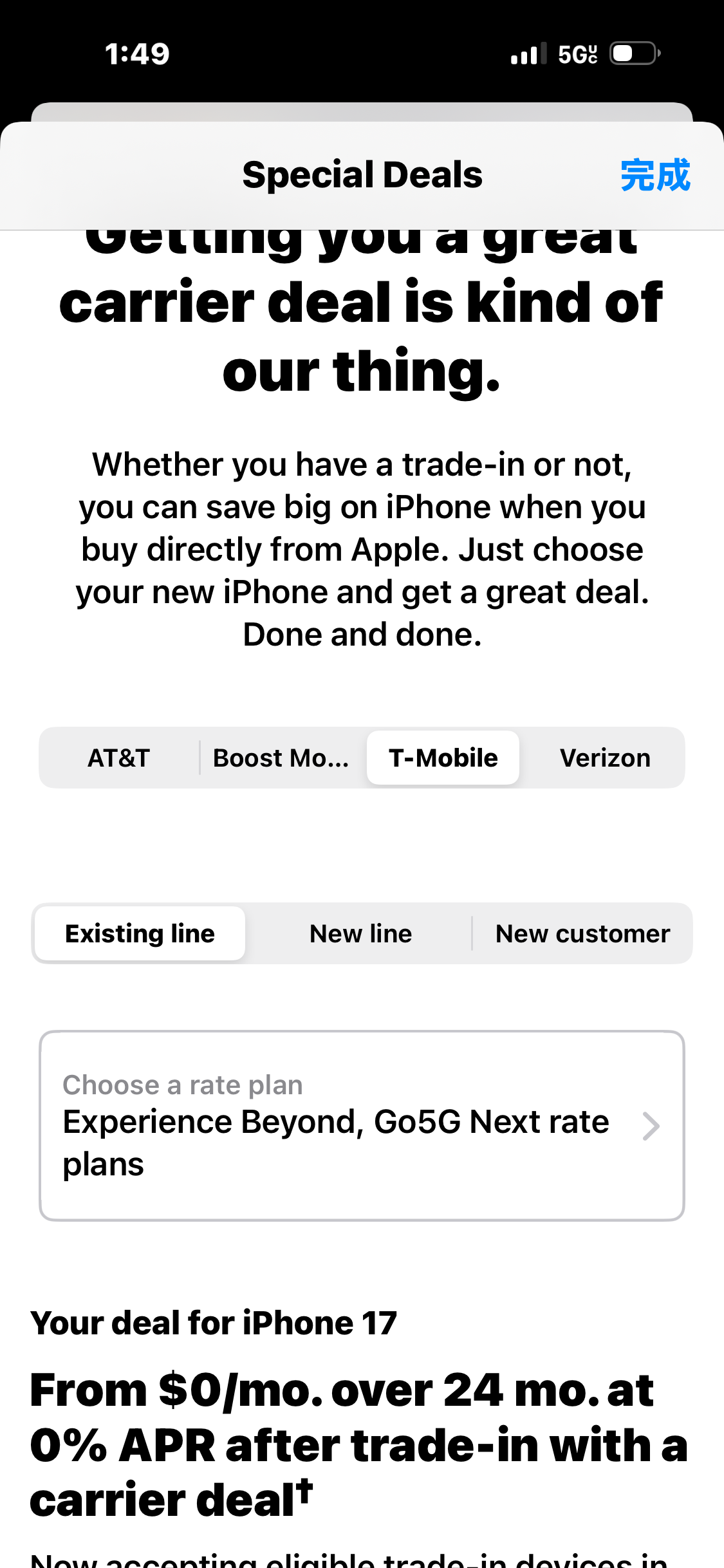Select the New customer option
724x1568 pixels.
coord(582,933)
